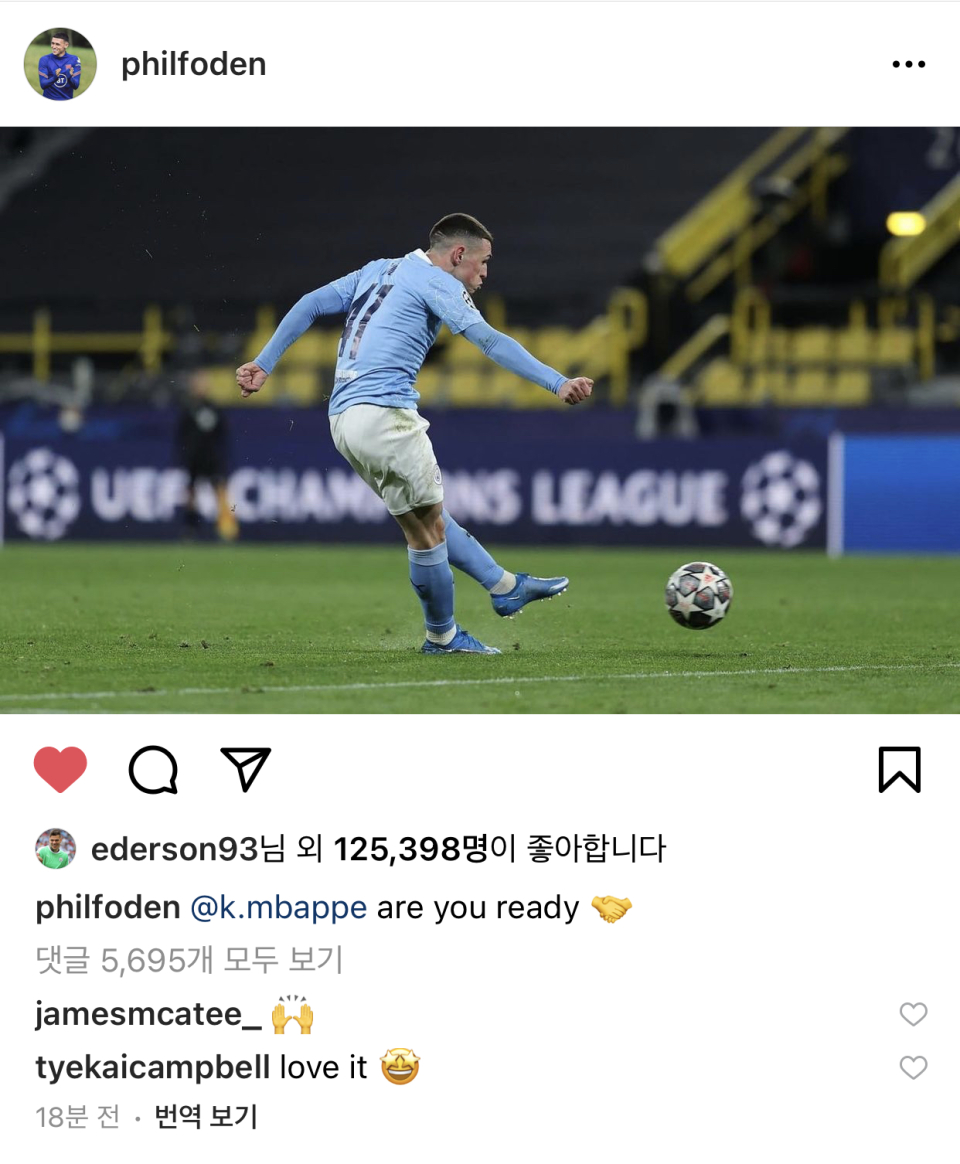Viewport: 960px width, 1164px height.
Task: Open the comment bubble icon
Action: pos(153,770)
